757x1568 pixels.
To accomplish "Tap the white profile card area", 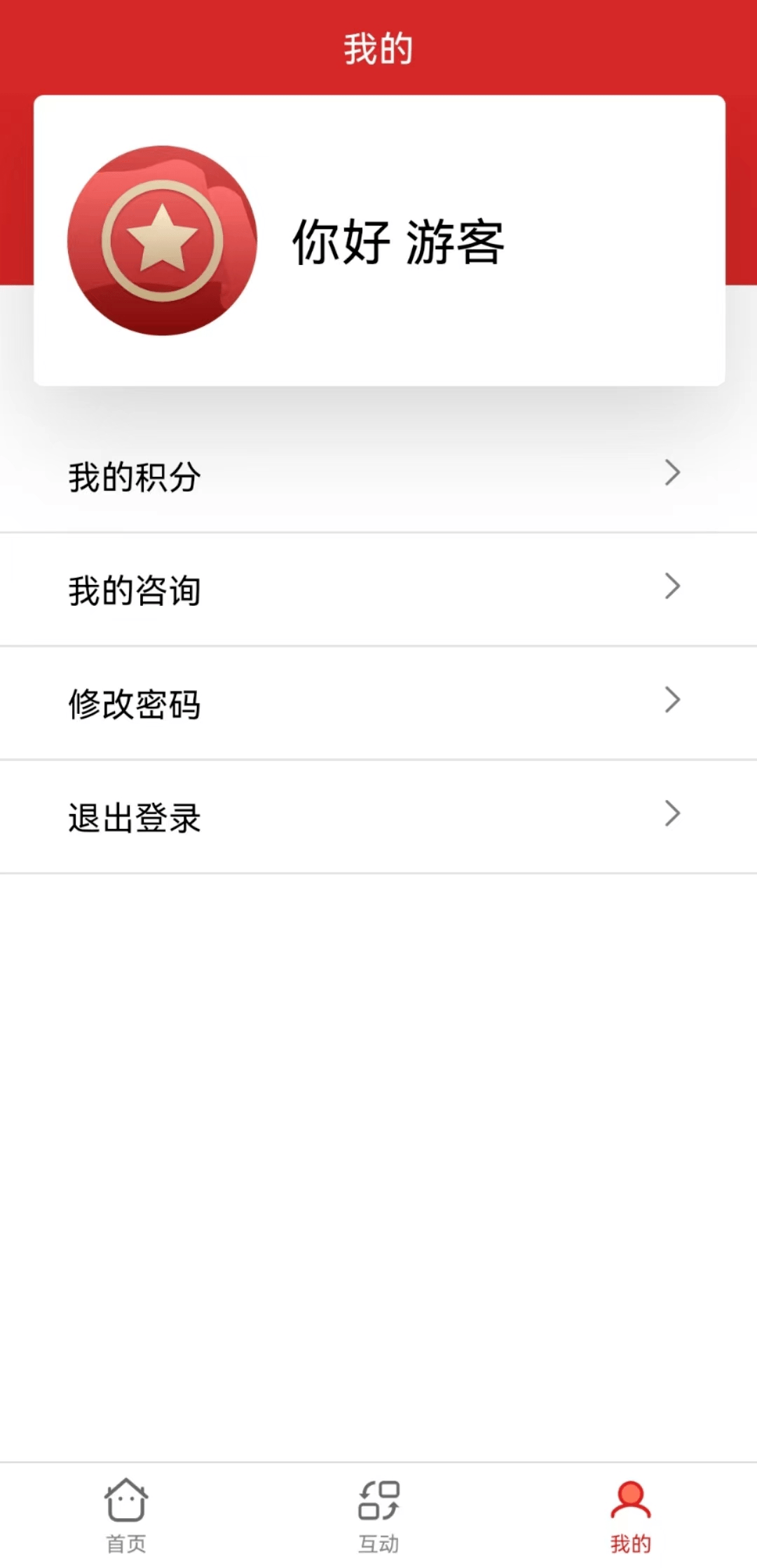I will (x=378, y=240).
